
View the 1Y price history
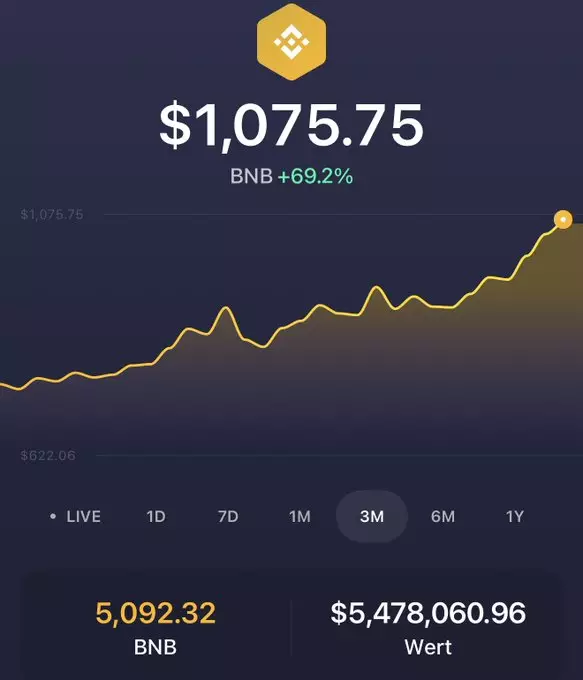coord(515,517)
